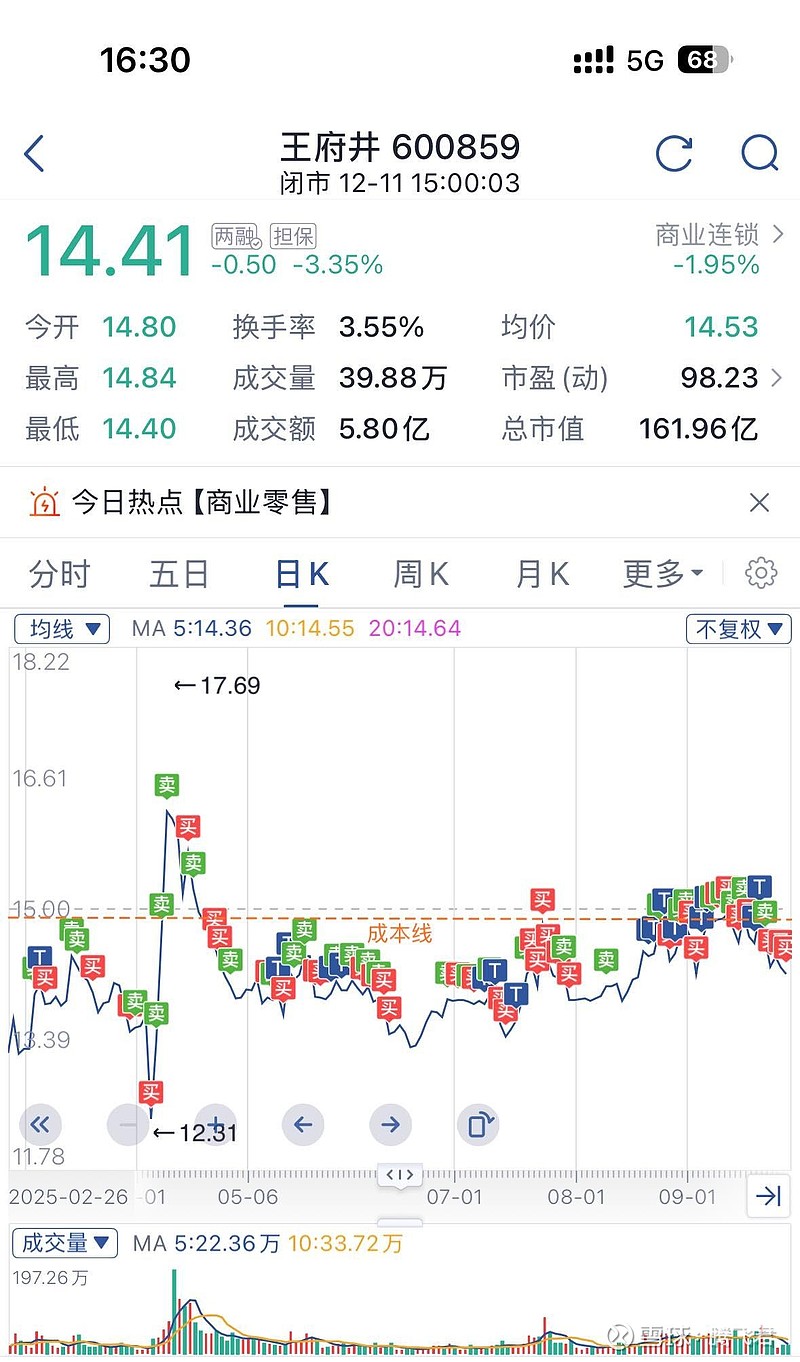
Task: Open chart settings via the gear icon
Action: (x=761, y=573)
